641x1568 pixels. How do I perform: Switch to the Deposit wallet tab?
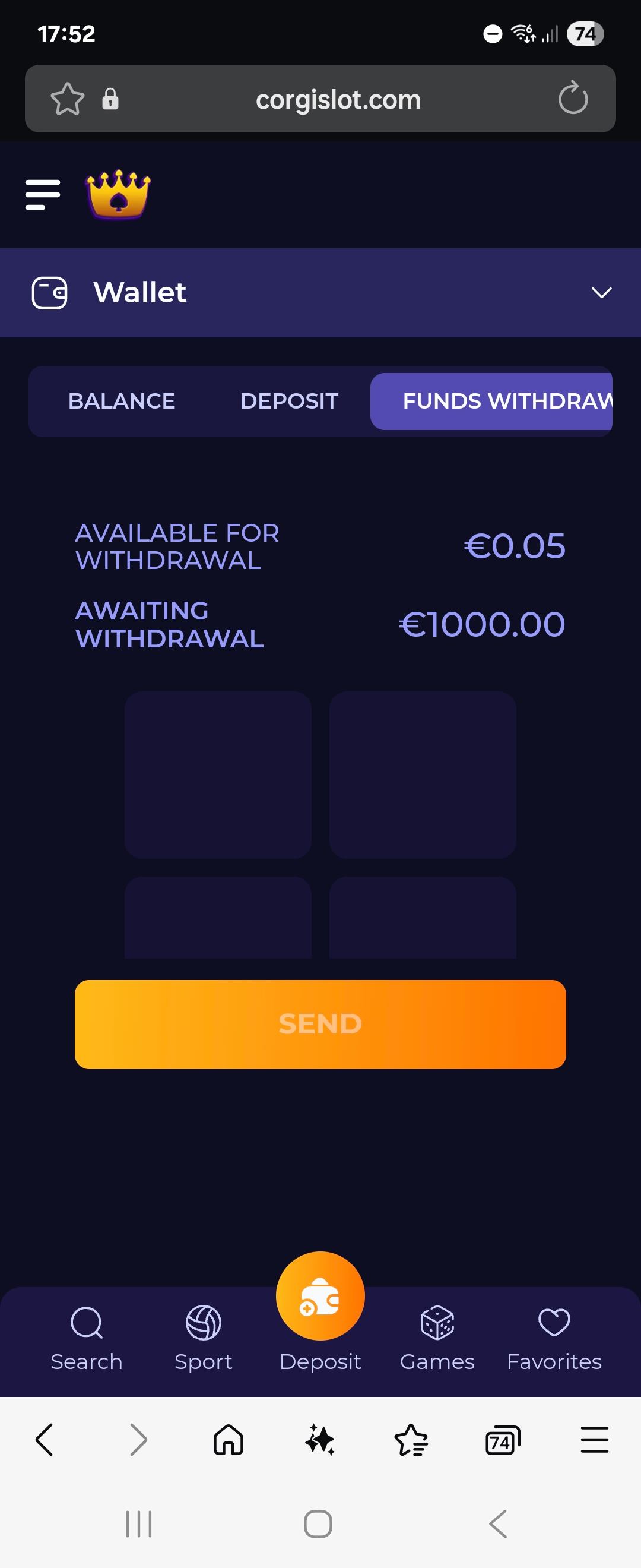click(289, 401)
